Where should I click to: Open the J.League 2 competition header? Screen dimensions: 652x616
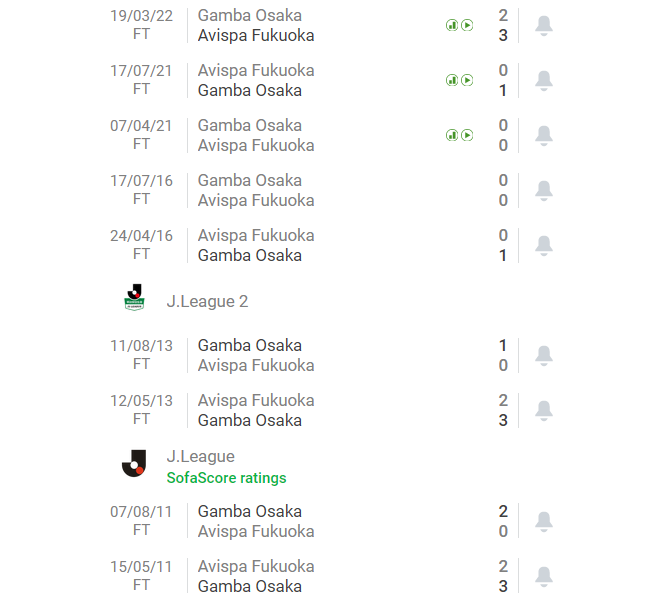(x=207, y=301)
